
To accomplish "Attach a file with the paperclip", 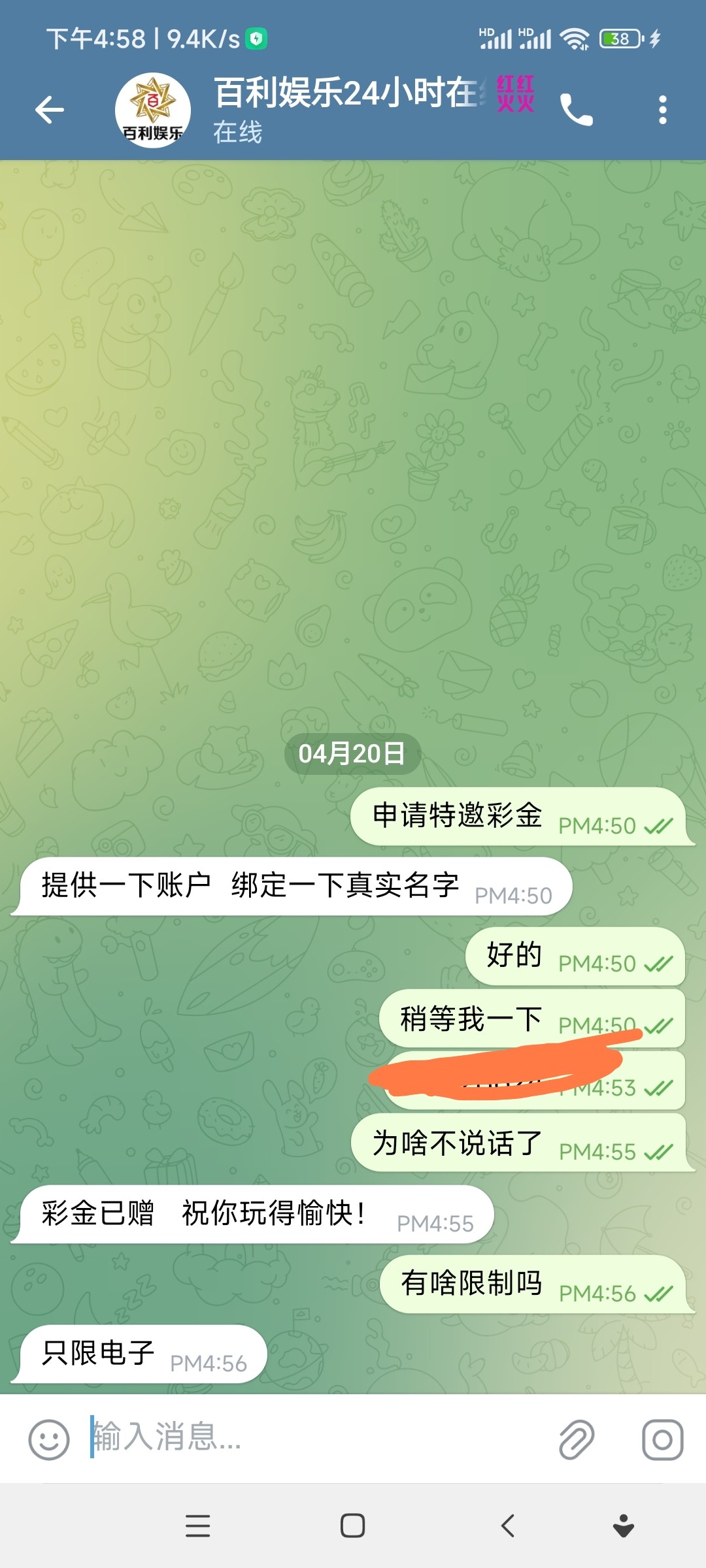I will point(577,1439).
